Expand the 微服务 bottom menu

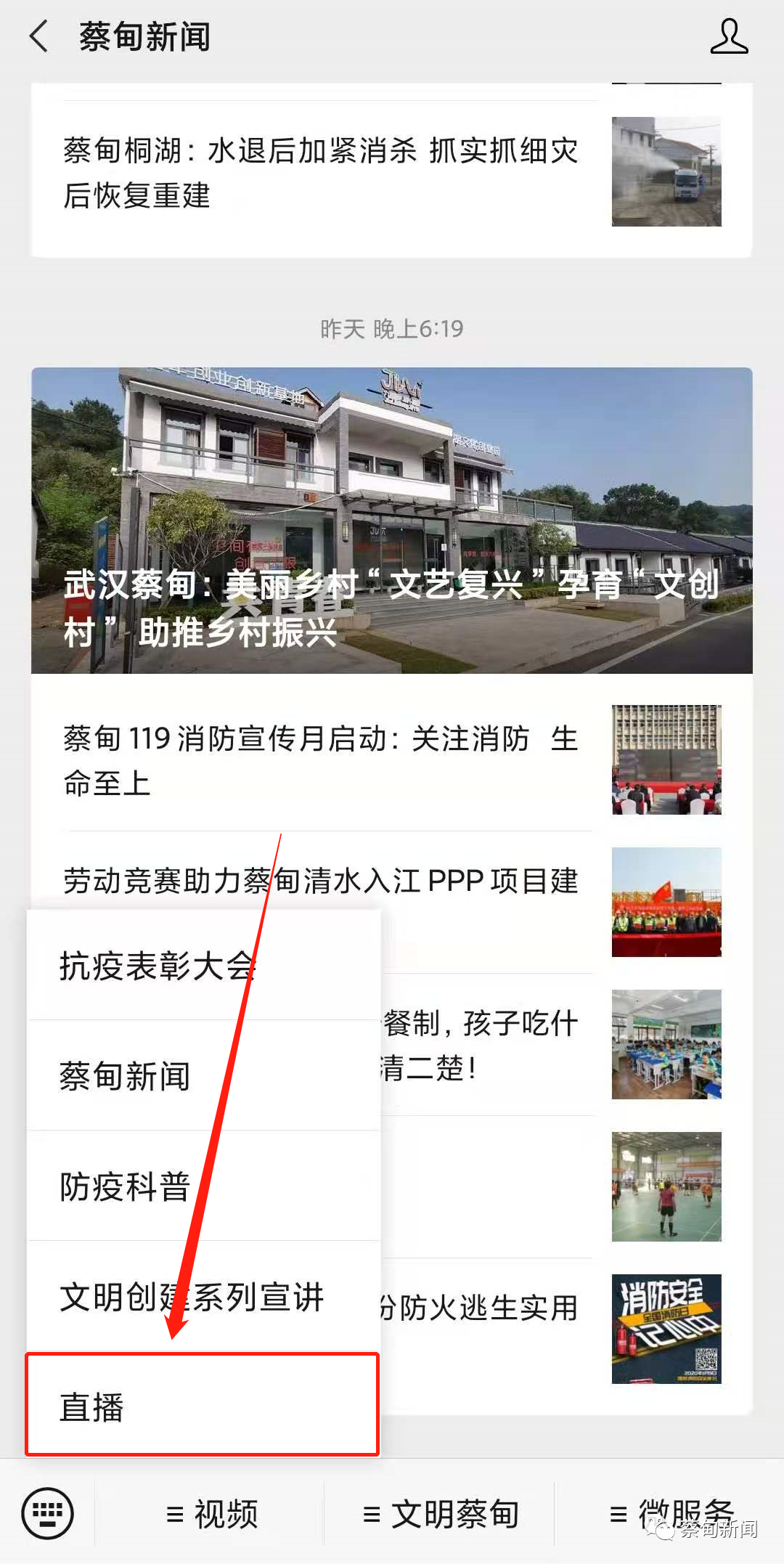point(671,1513)
